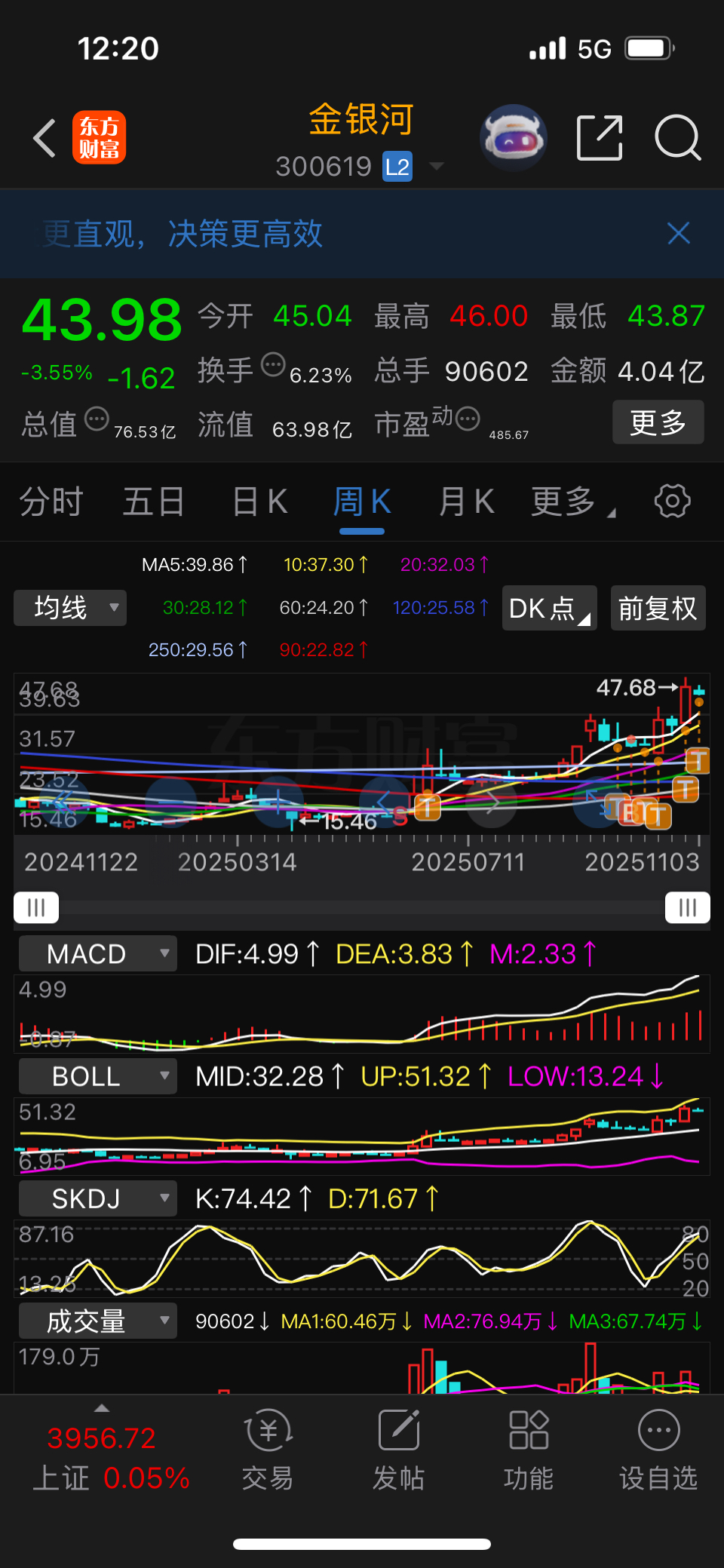Change the MACD indicator selection
The height and width of the screenshot is (1568, 724).
(x=98, y=954)
